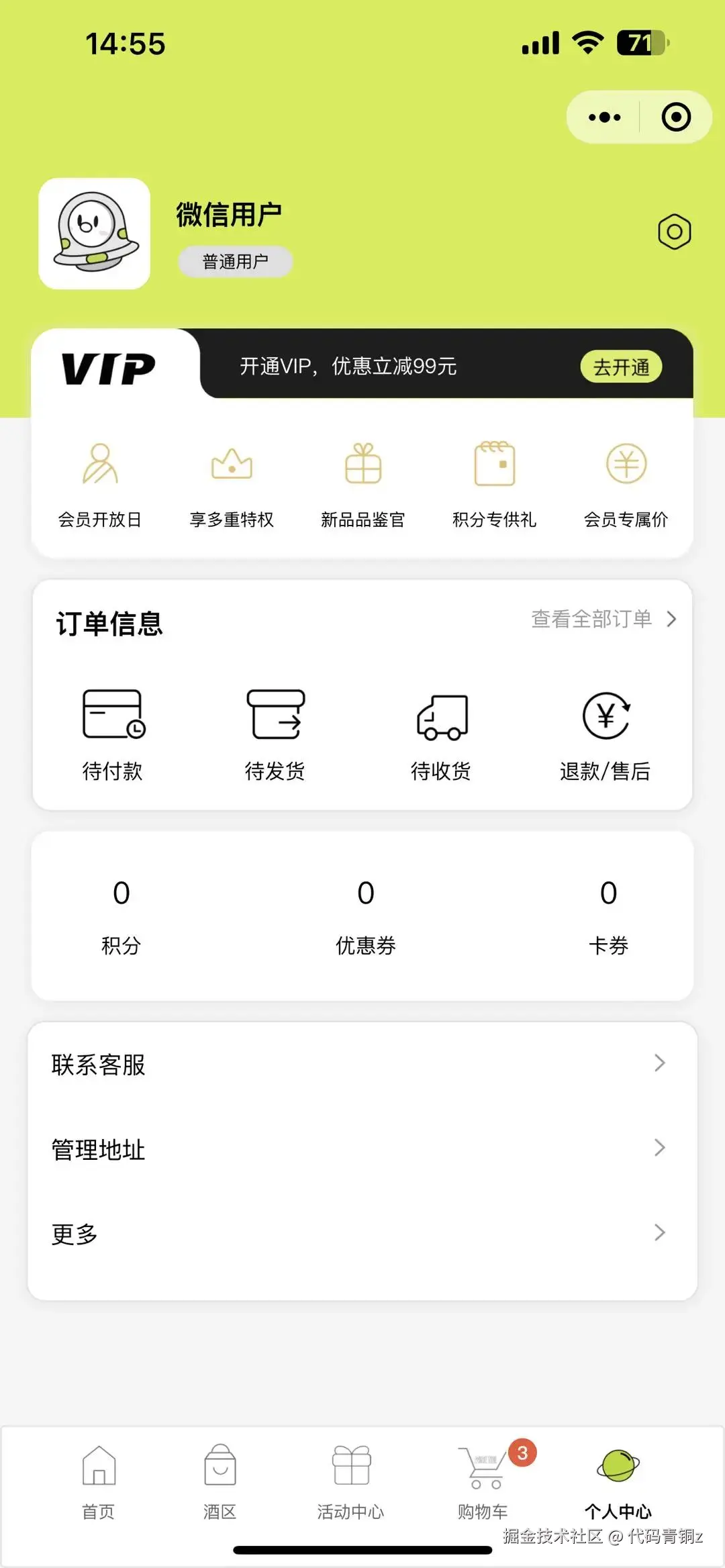Open 退款/售后 refund and after-sales
Screen dimensions: 725x1568
[x=606, y=734]
